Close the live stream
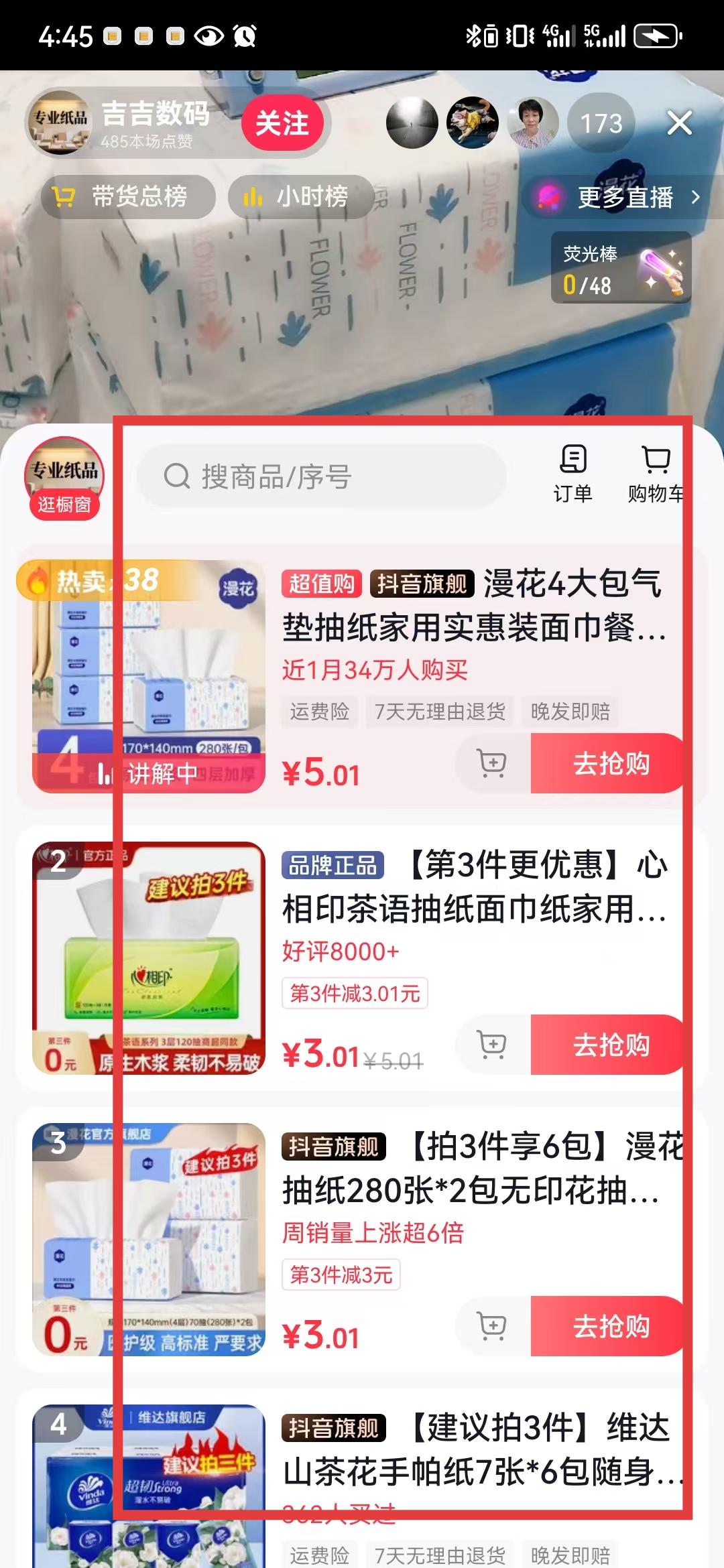 pos(680,123)
